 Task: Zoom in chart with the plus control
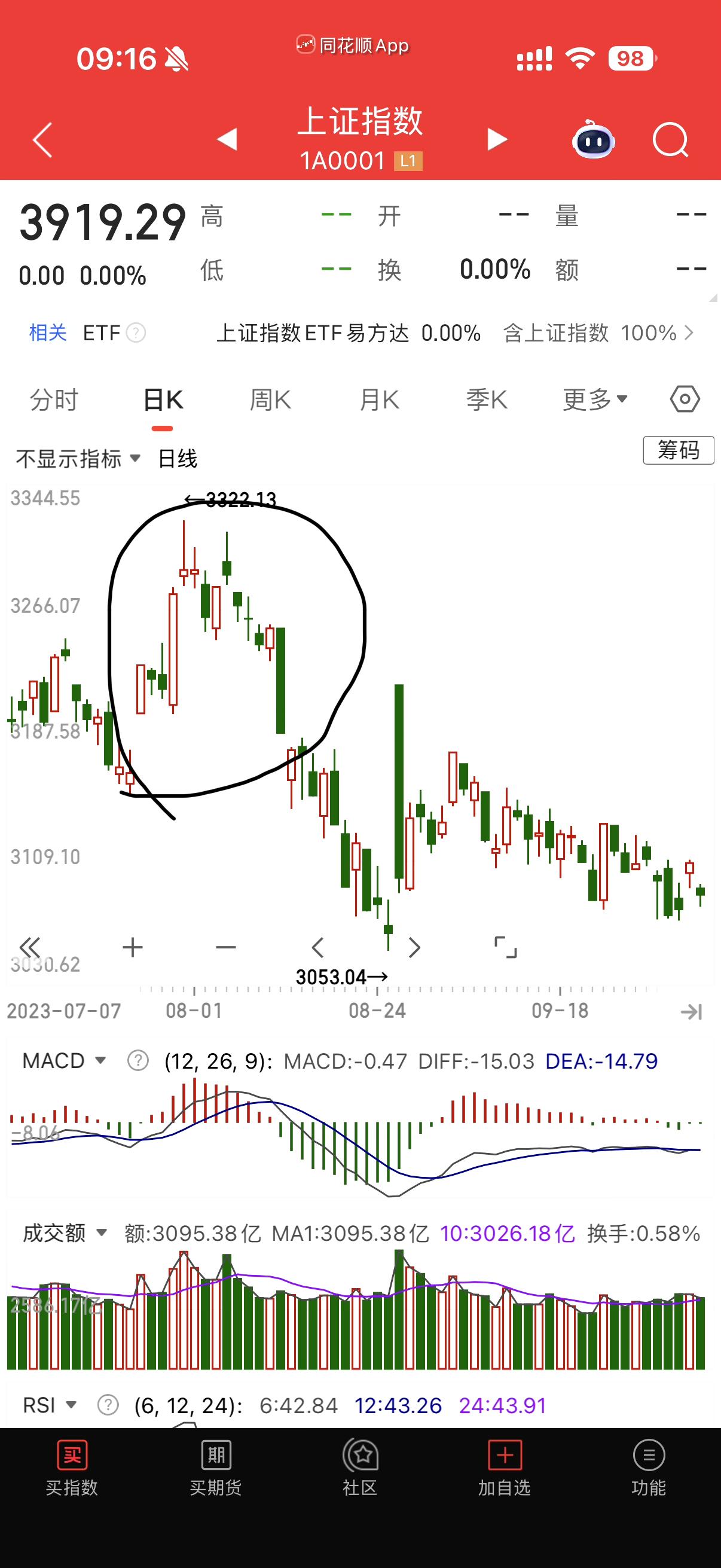pos(133,947)
